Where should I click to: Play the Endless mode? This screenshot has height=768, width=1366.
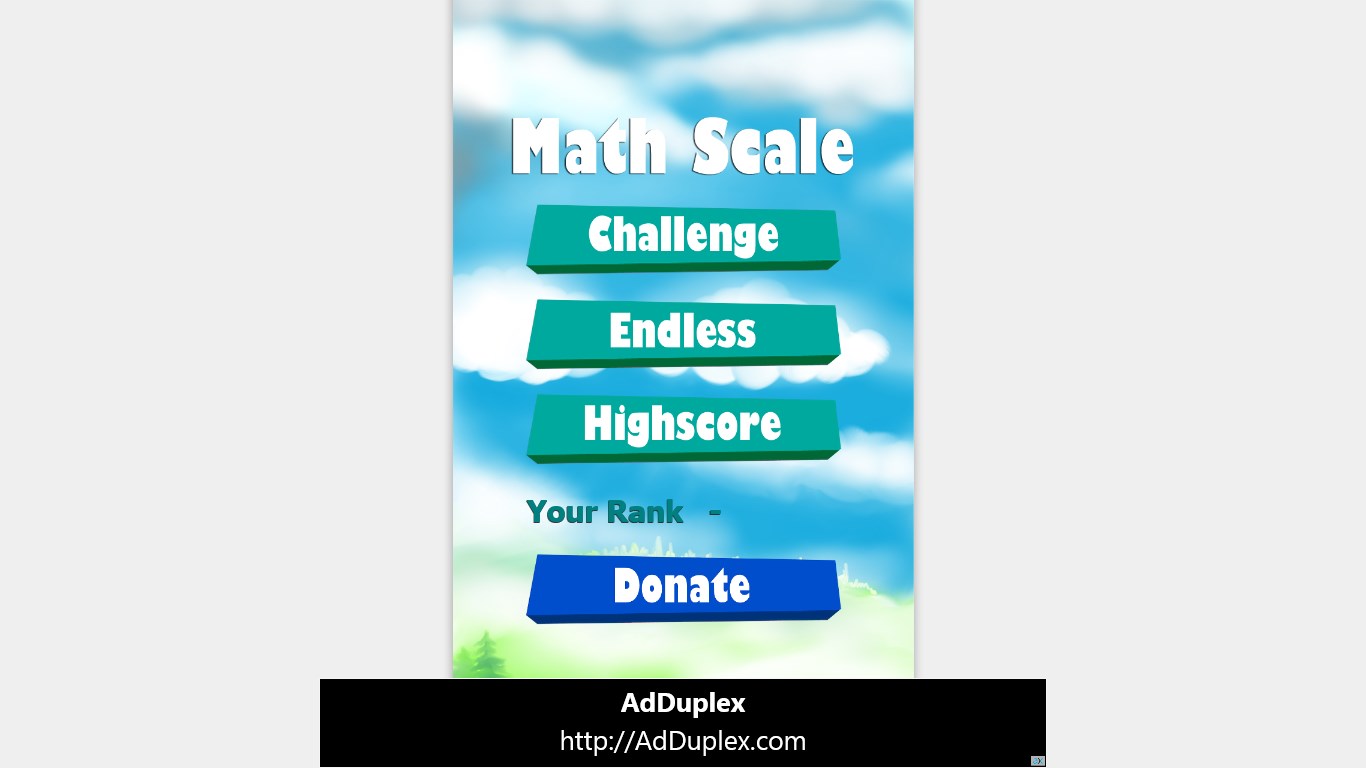683,331
